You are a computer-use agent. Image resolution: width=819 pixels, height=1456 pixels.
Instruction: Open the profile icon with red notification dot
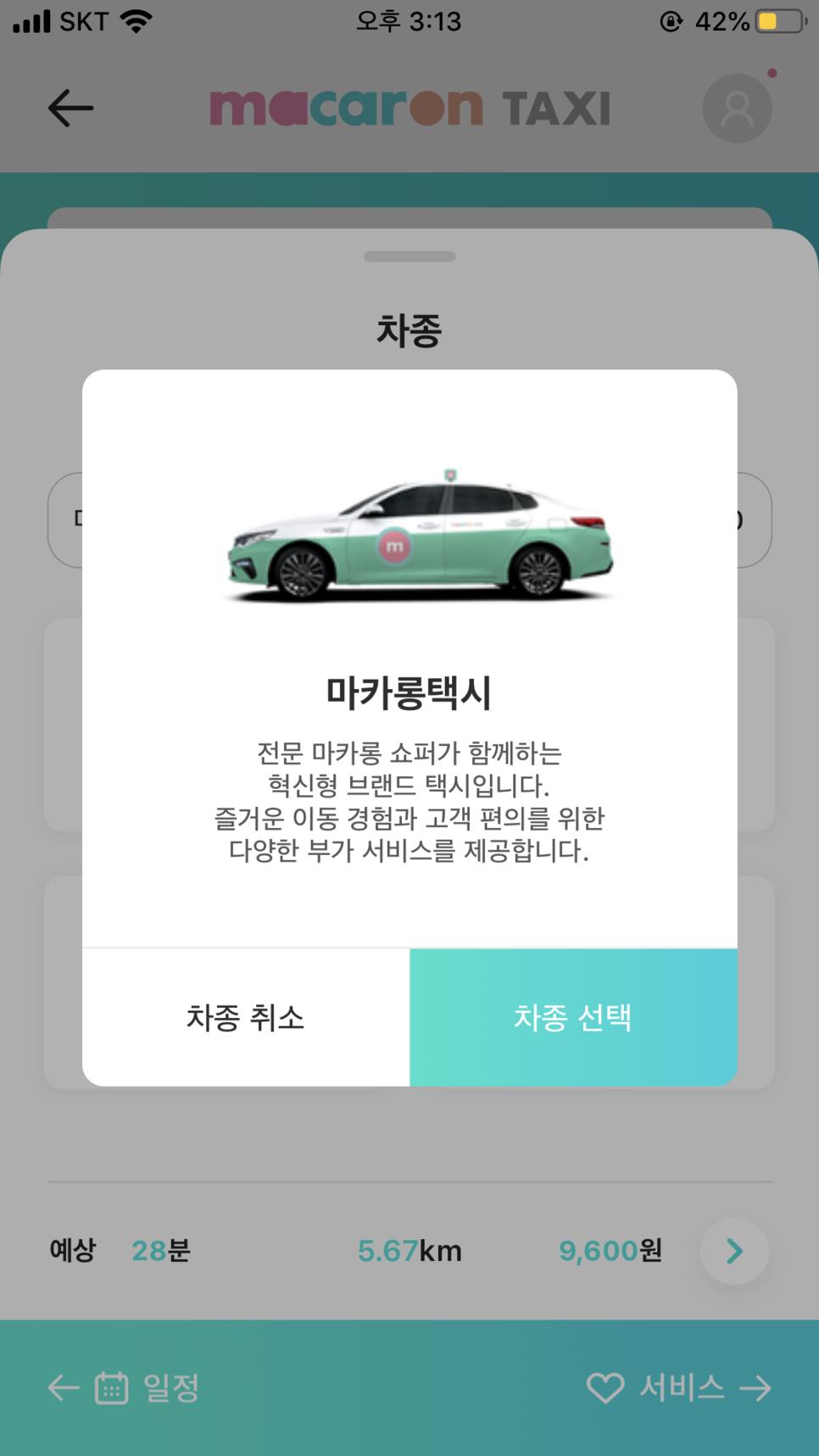coord(737,108)
